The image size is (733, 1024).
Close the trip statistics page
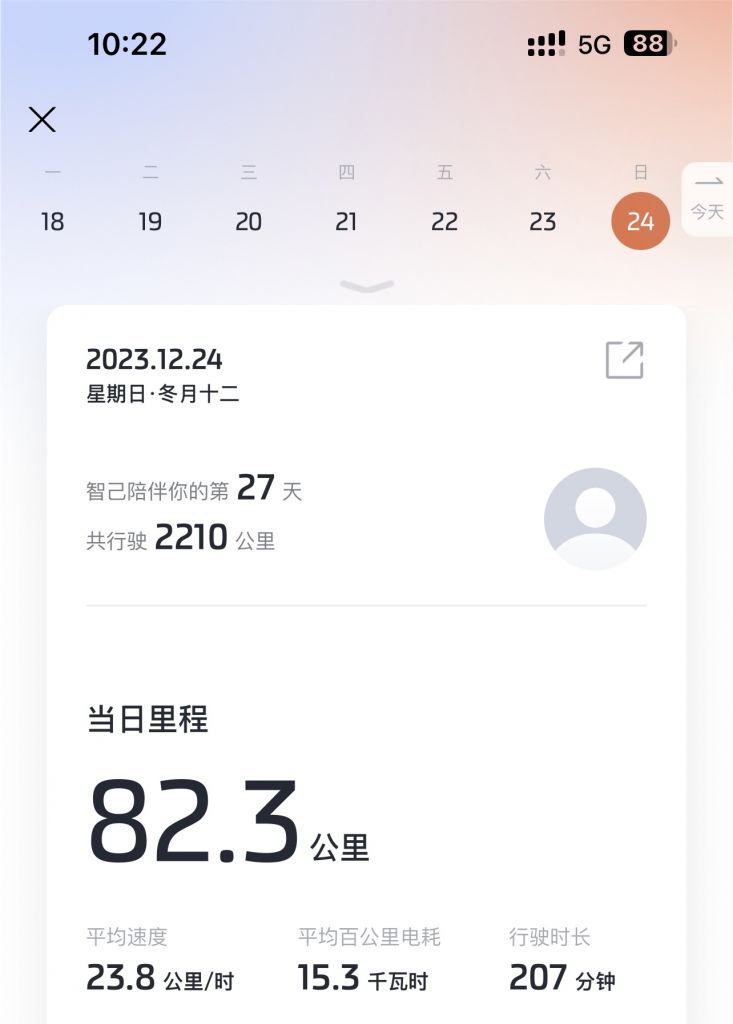click(42, 119)
